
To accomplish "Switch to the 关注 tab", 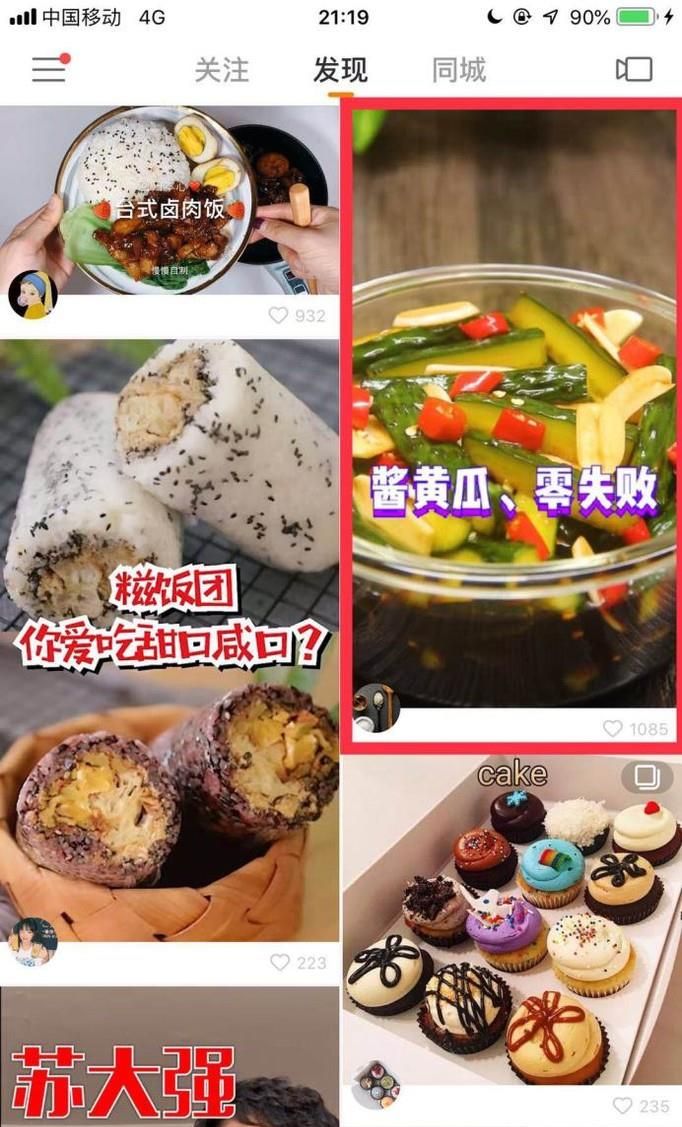I will 221,70.
